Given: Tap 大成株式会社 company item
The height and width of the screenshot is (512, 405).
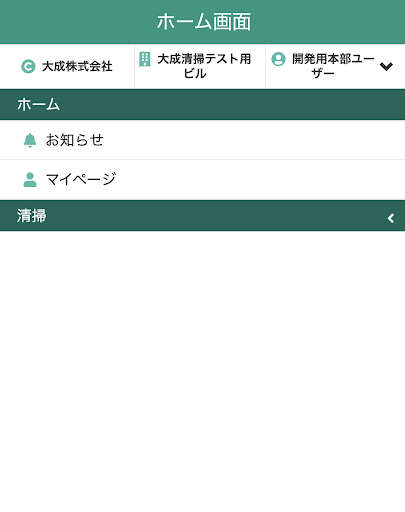Looking at the screenshot, I should pyautogui.click(x=67, y=66).
